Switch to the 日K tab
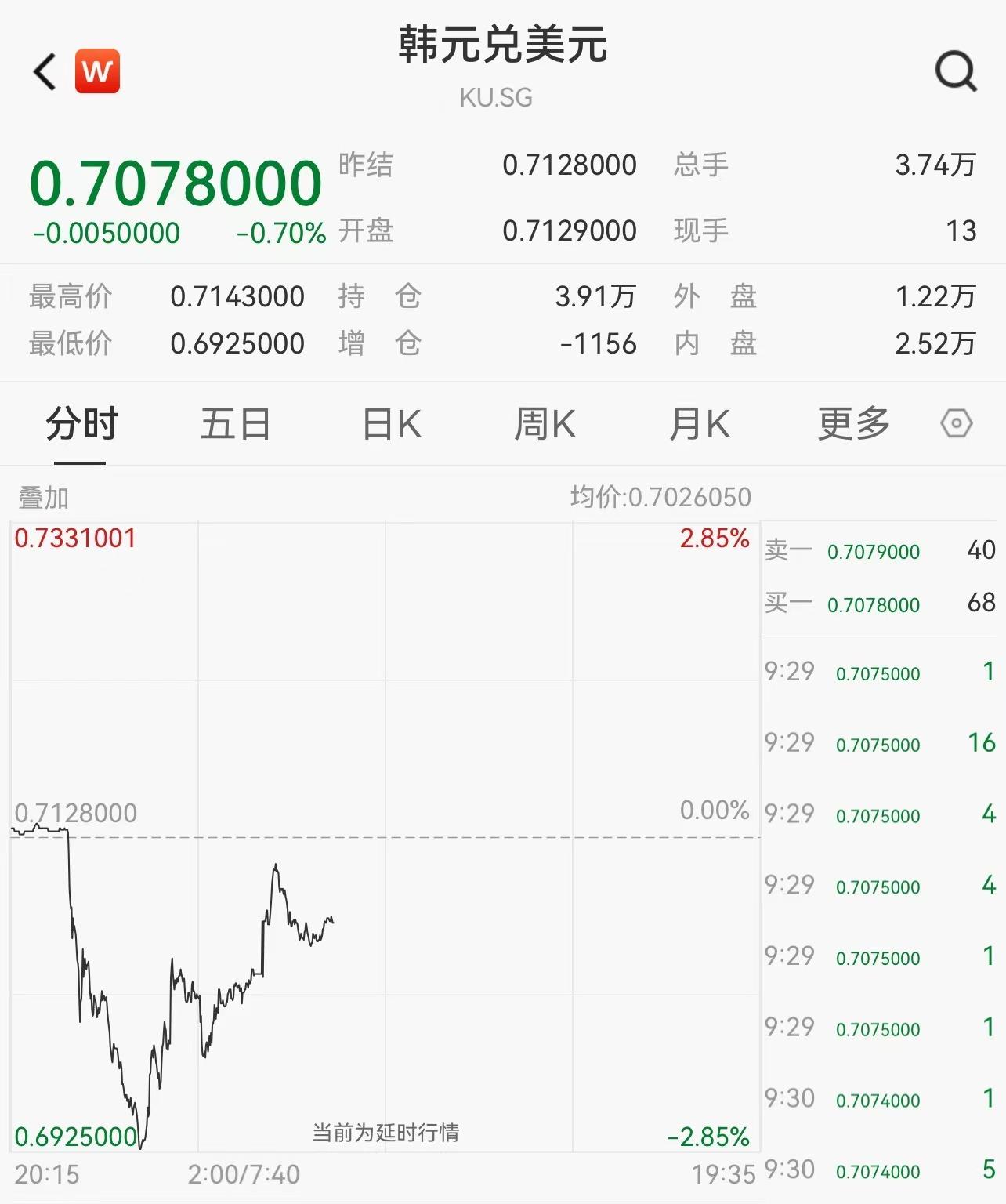 [x=391, y=423]
